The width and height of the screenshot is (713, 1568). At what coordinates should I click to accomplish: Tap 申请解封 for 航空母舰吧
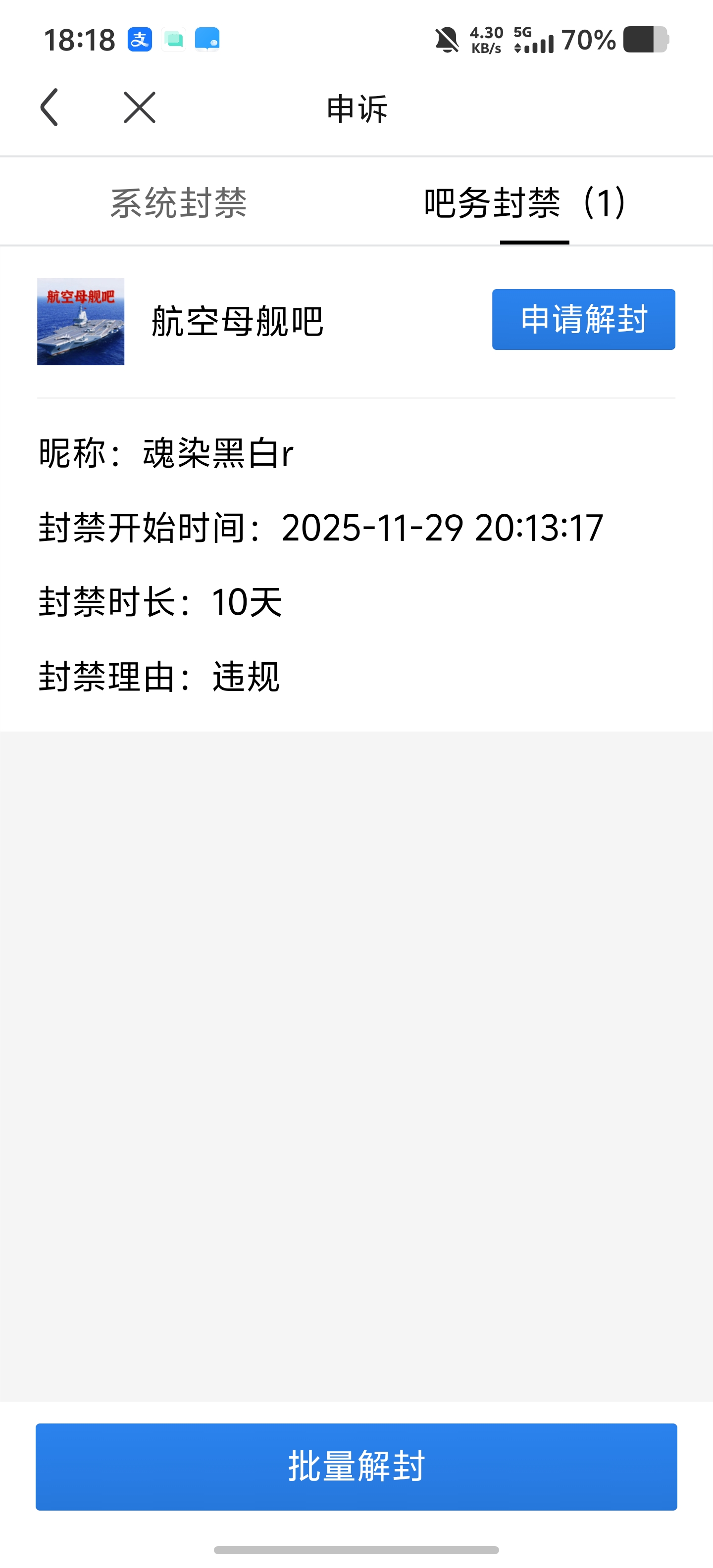coord(583,320)
